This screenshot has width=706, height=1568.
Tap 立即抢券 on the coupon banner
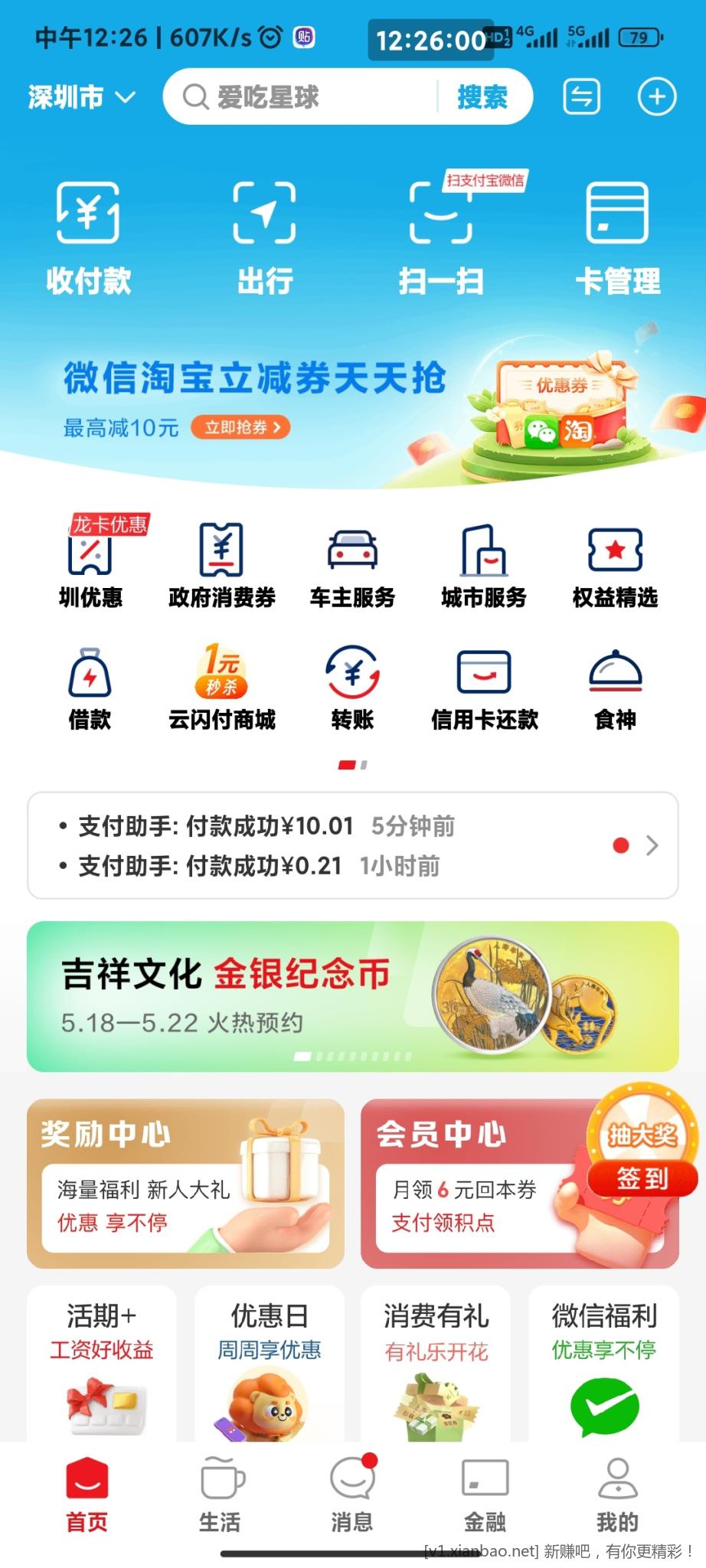[240, 427]
